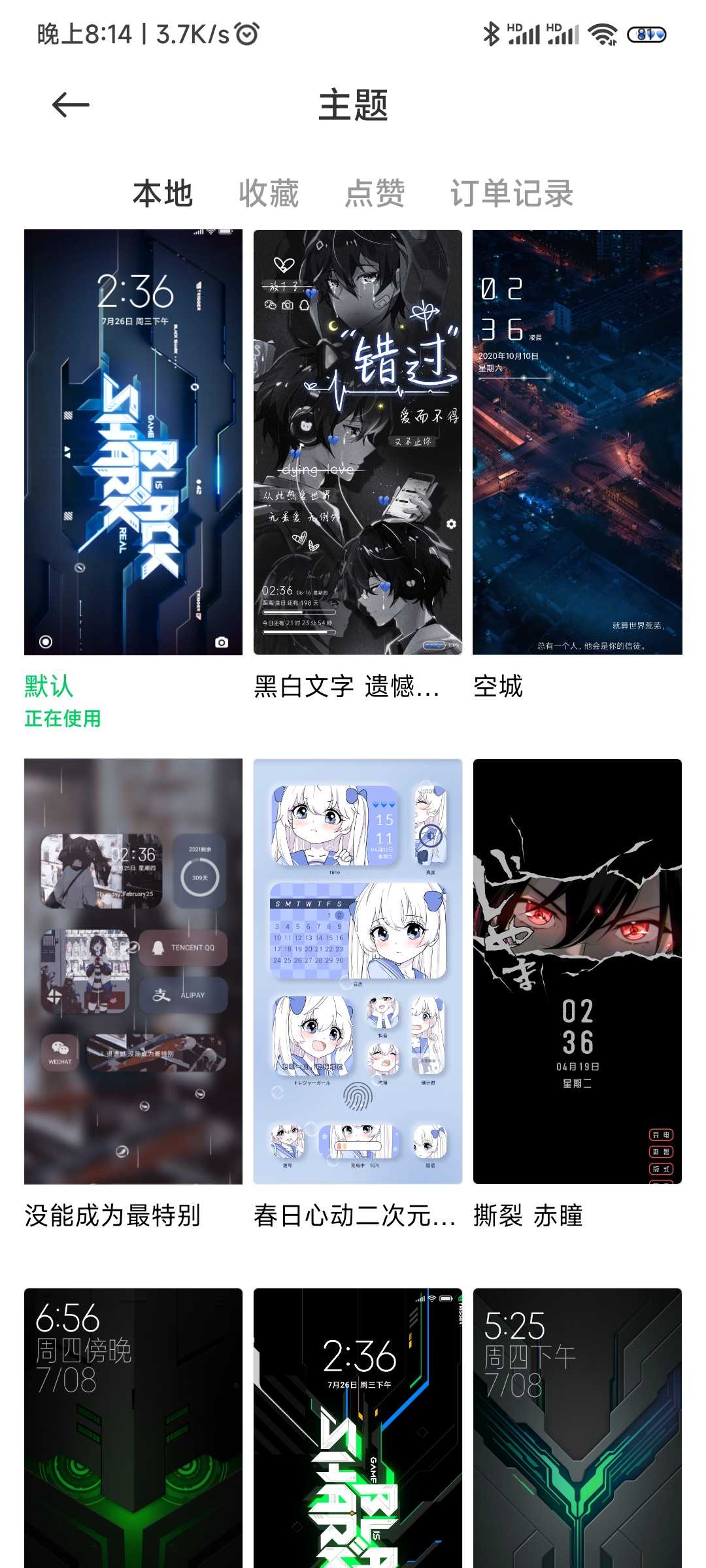This screenshot has width=706, height=1568.
Task: Open the 点赞 tab
Action: (375, 194)
